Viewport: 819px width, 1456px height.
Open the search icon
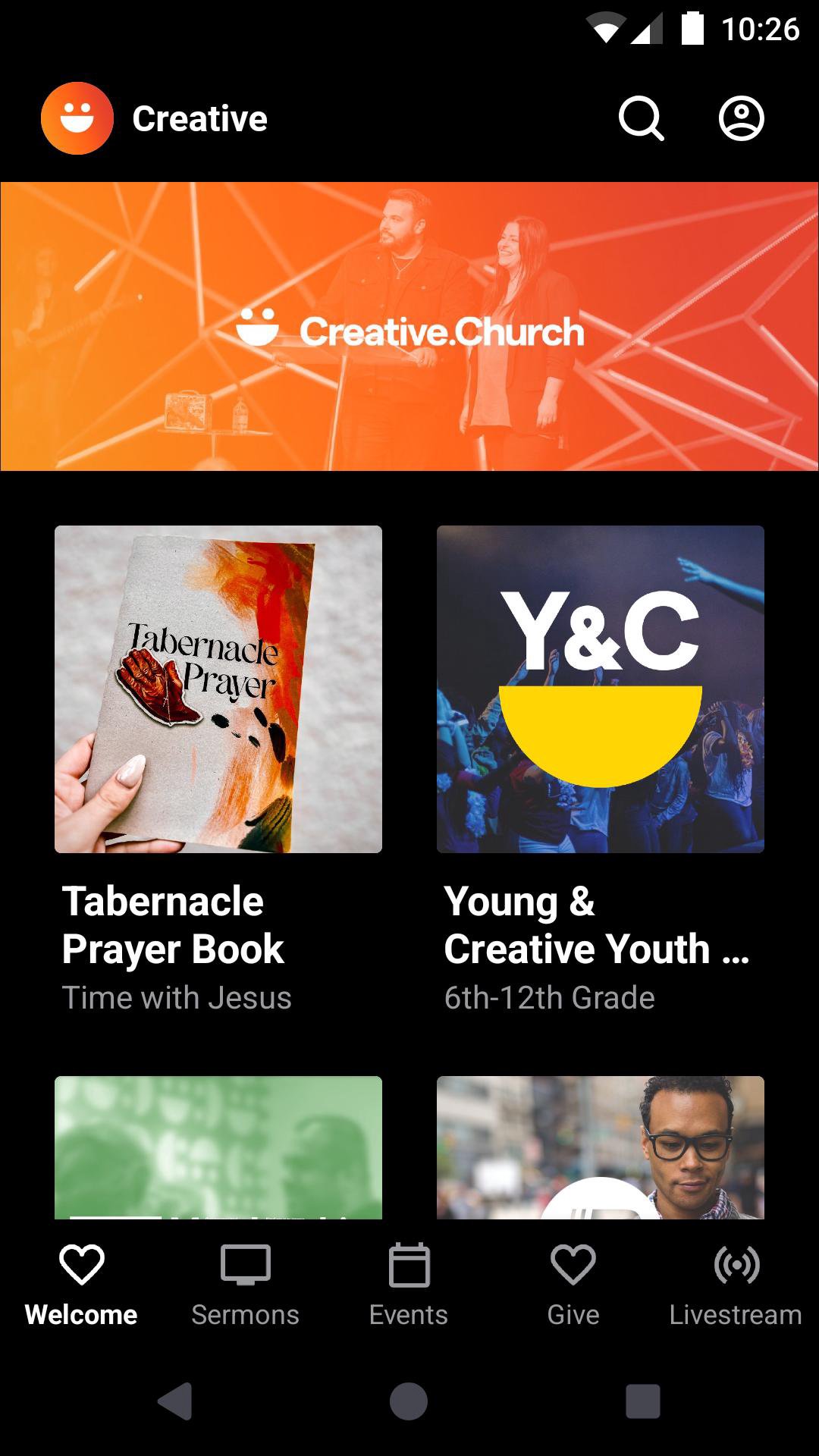(641, 118)
